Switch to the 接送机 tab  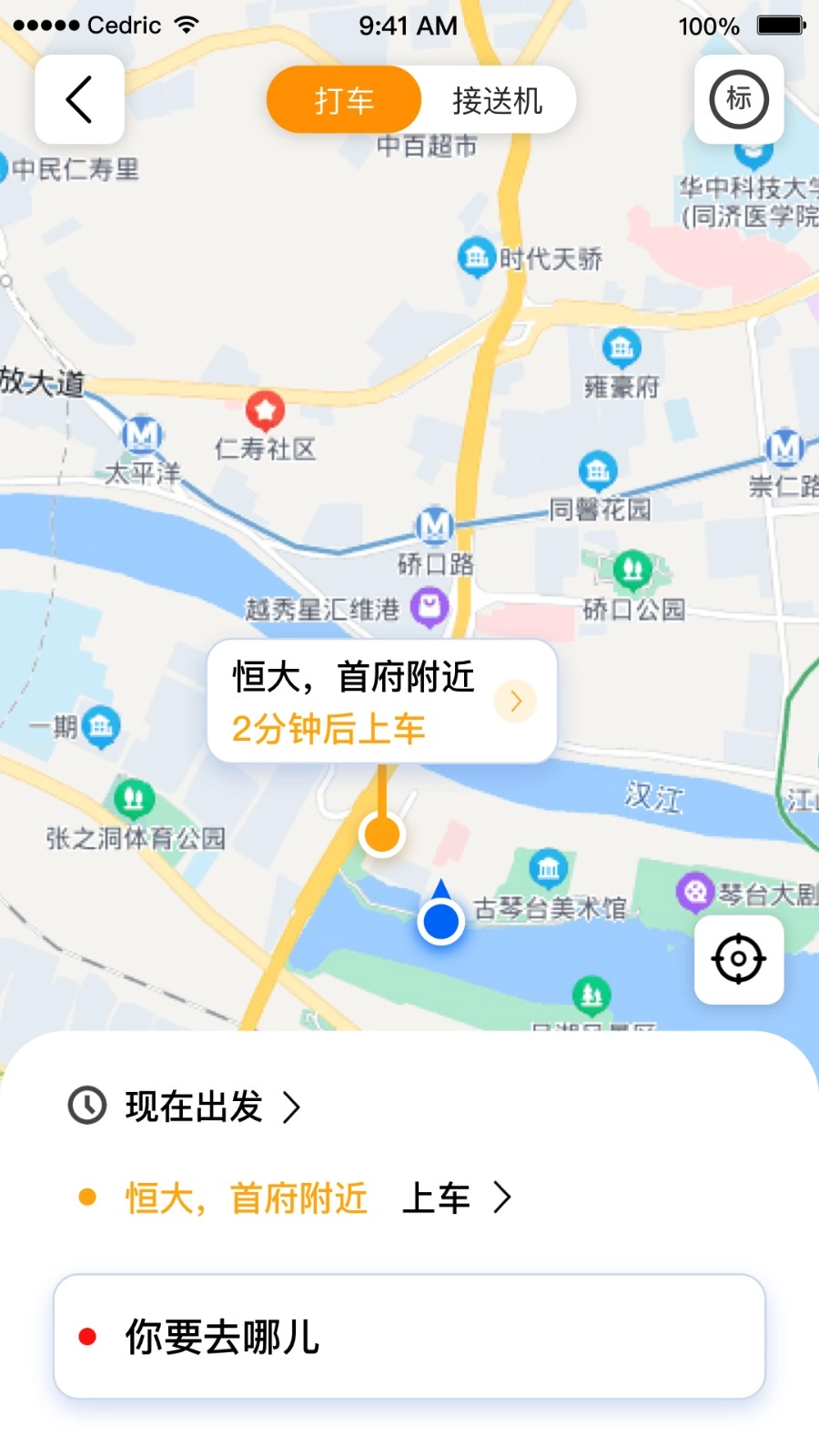(497, 101)
